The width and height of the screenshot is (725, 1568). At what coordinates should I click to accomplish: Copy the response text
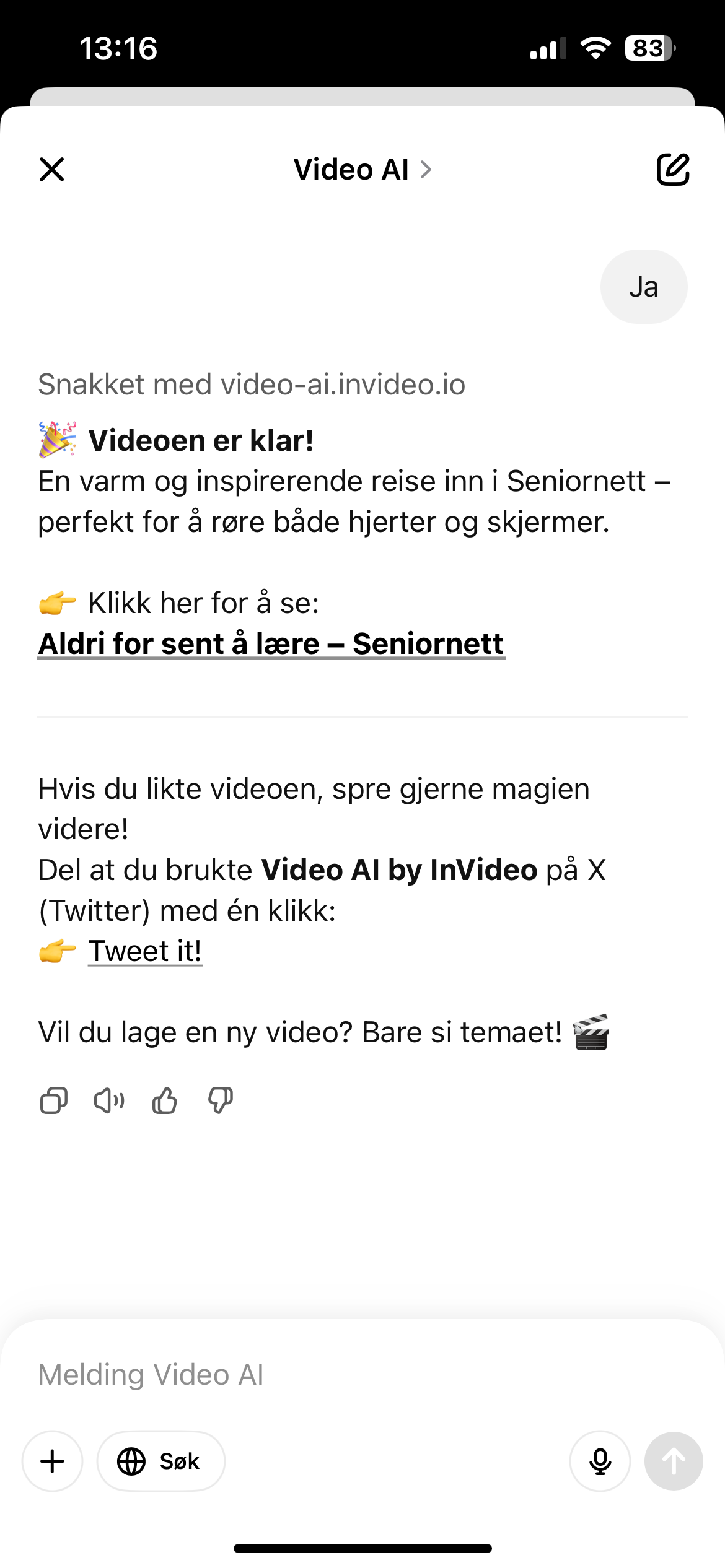[54, 1101]
